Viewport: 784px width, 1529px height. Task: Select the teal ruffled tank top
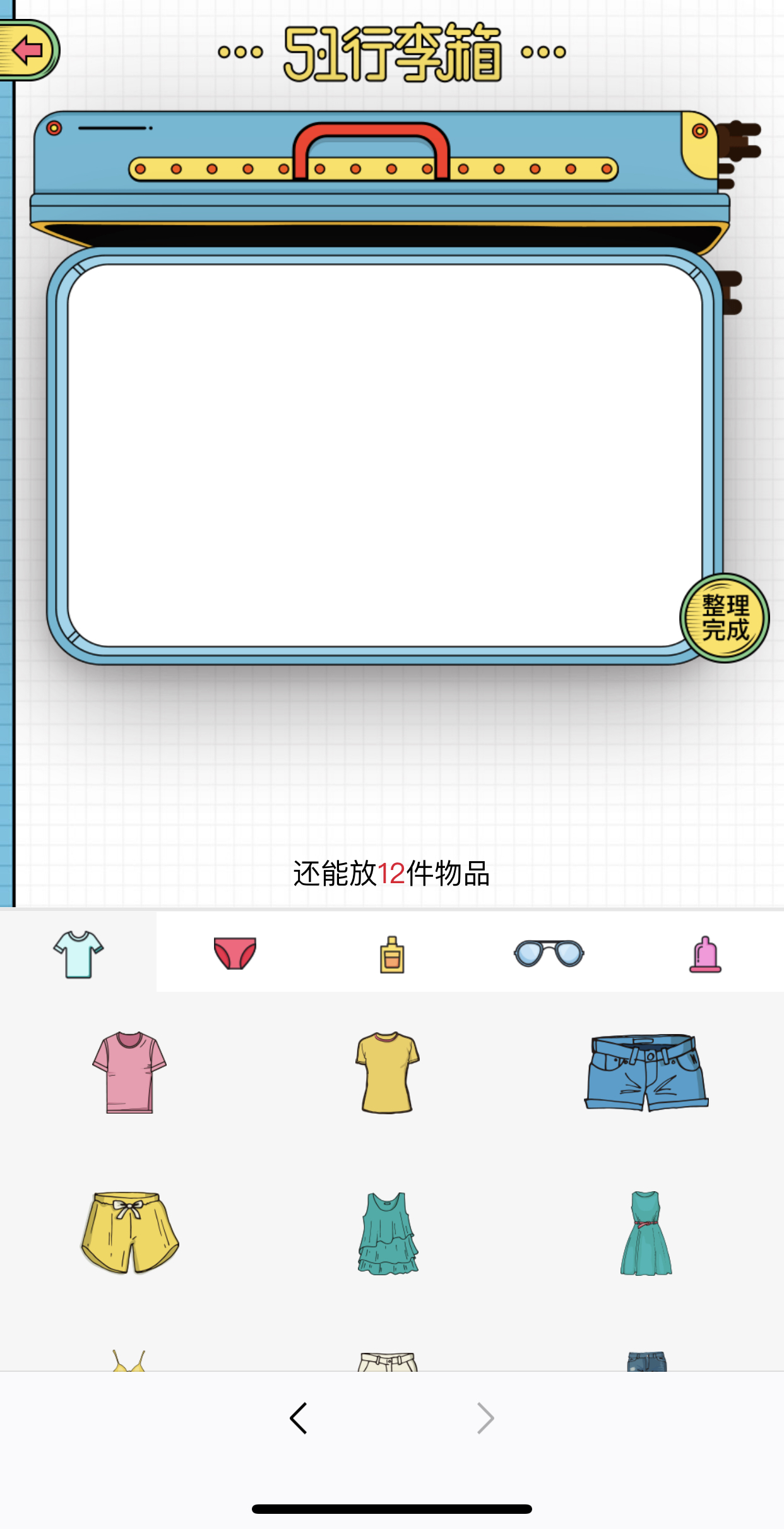388,1233
